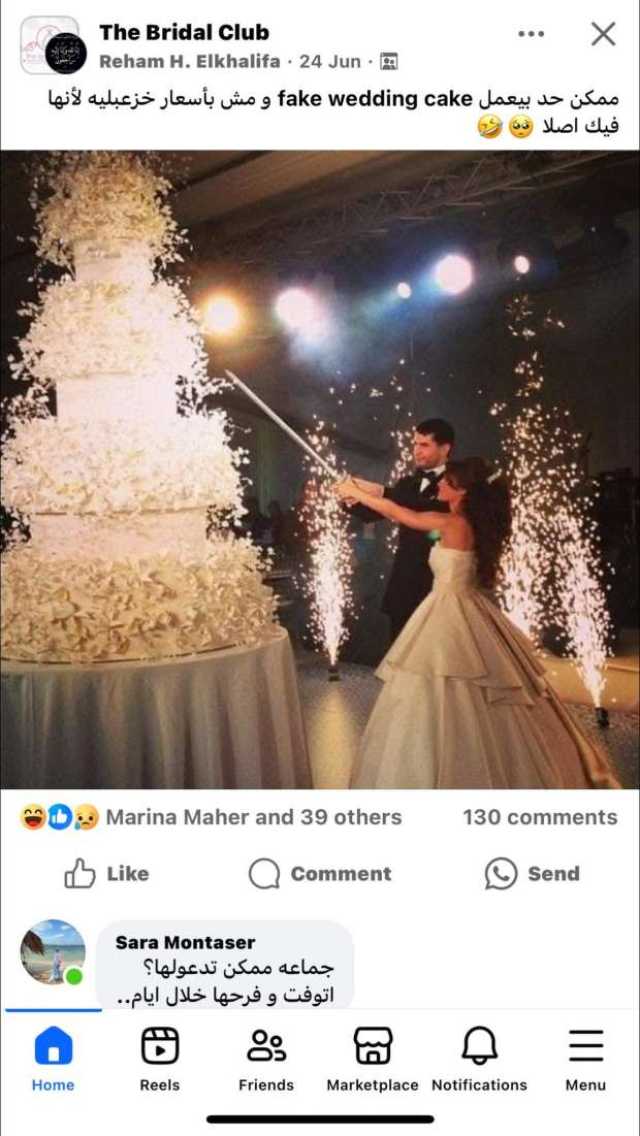Open the wedding cake photo
The height and width of the screenshot is (1136, 640).
[x=320, y=470]
